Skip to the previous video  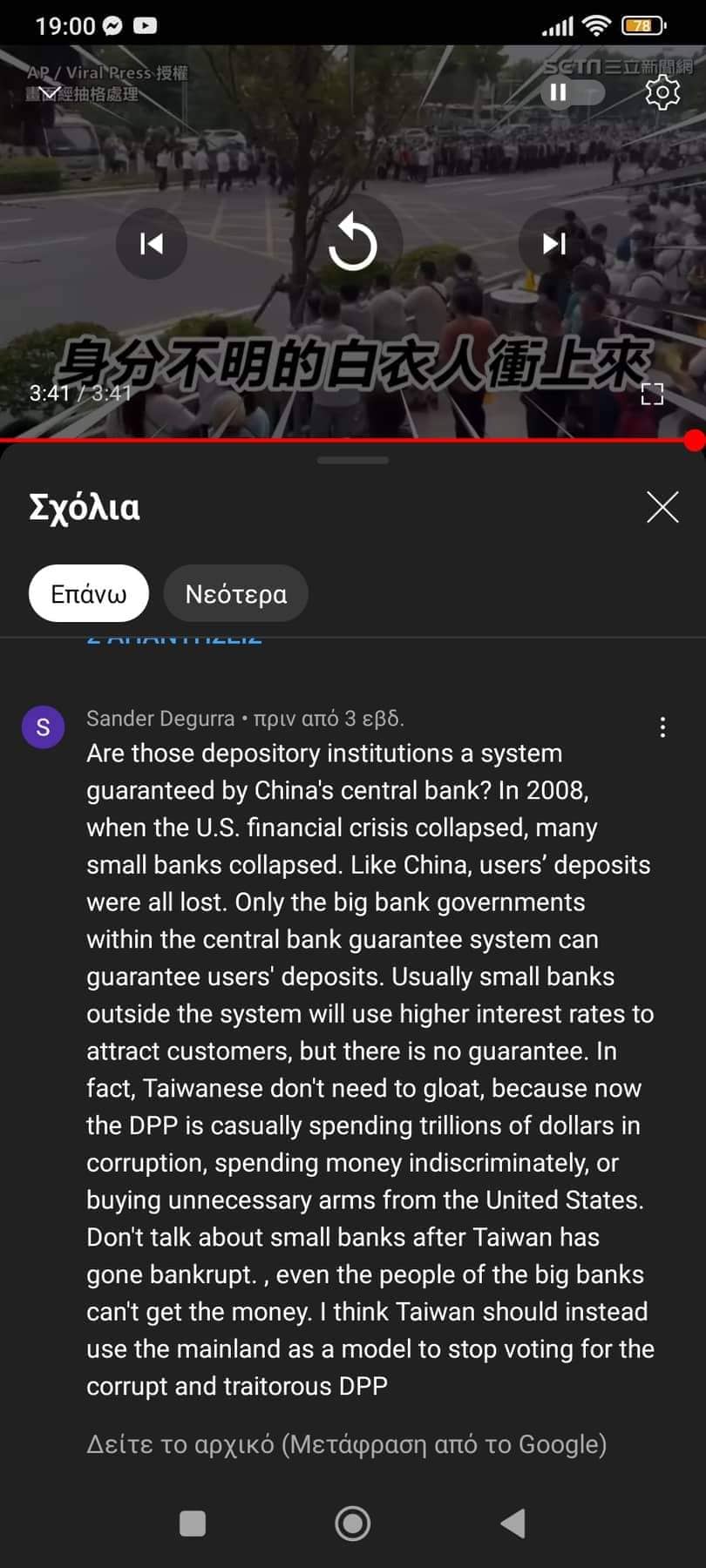coord(152,244)
